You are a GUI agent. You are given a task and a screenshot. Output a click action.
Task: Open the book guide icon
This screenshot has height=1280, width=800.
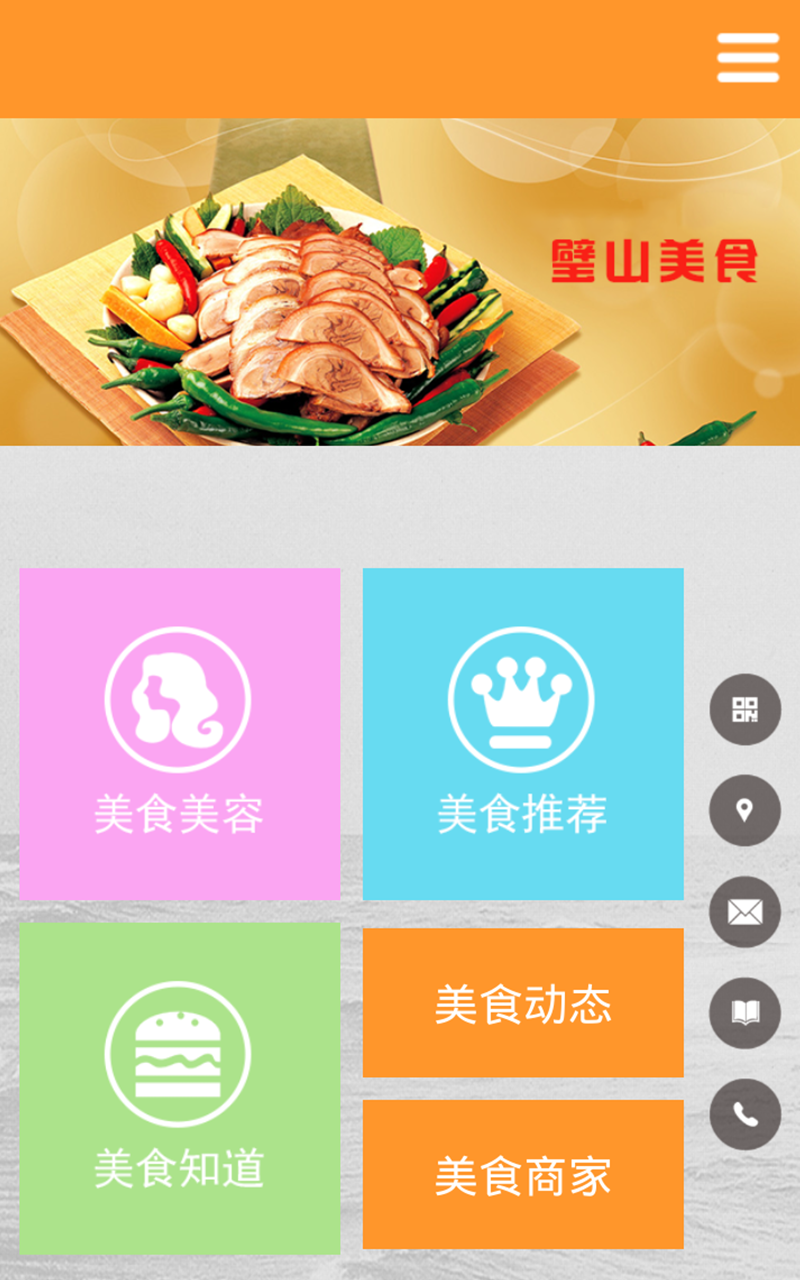745,1013
